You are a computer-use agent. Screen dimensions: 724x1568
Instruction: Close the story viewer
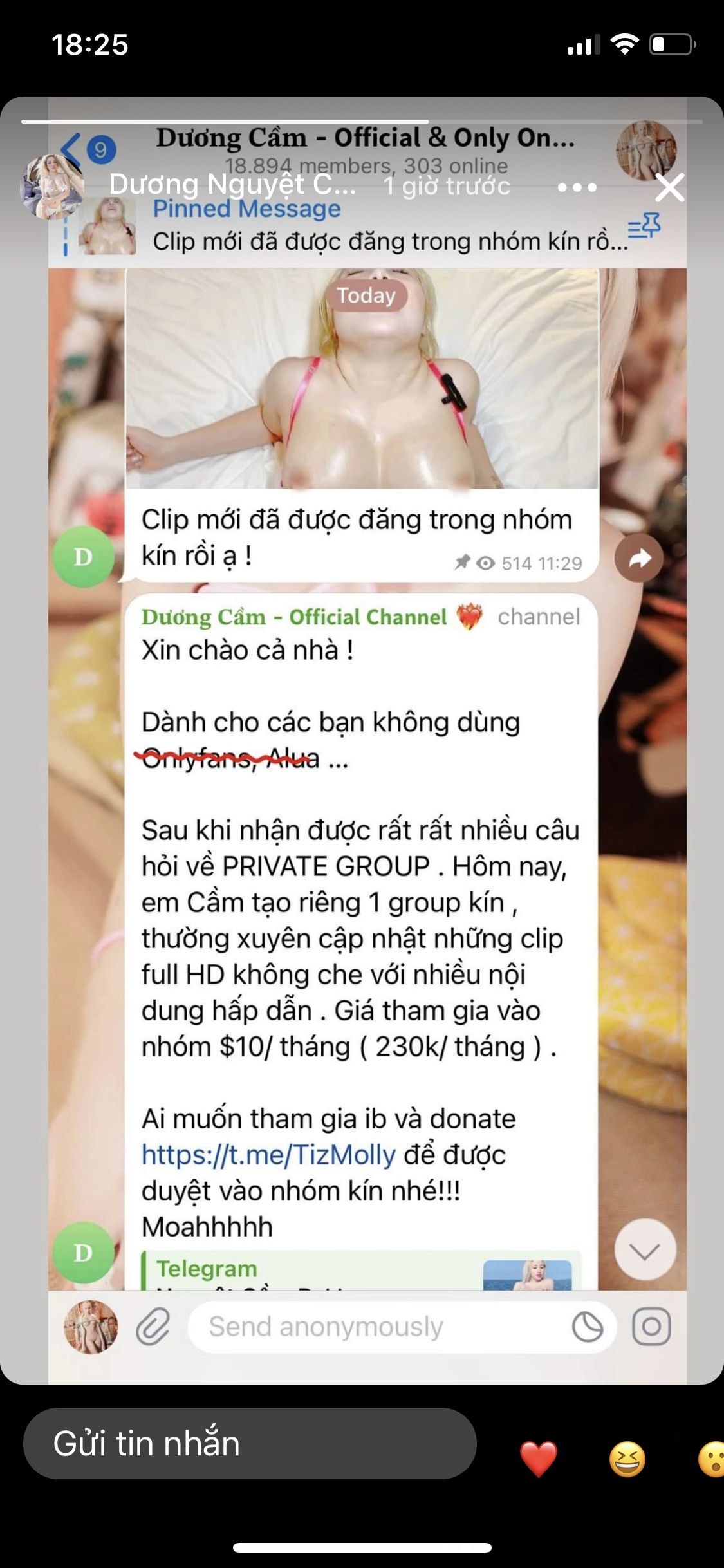[x=669, y=187]
